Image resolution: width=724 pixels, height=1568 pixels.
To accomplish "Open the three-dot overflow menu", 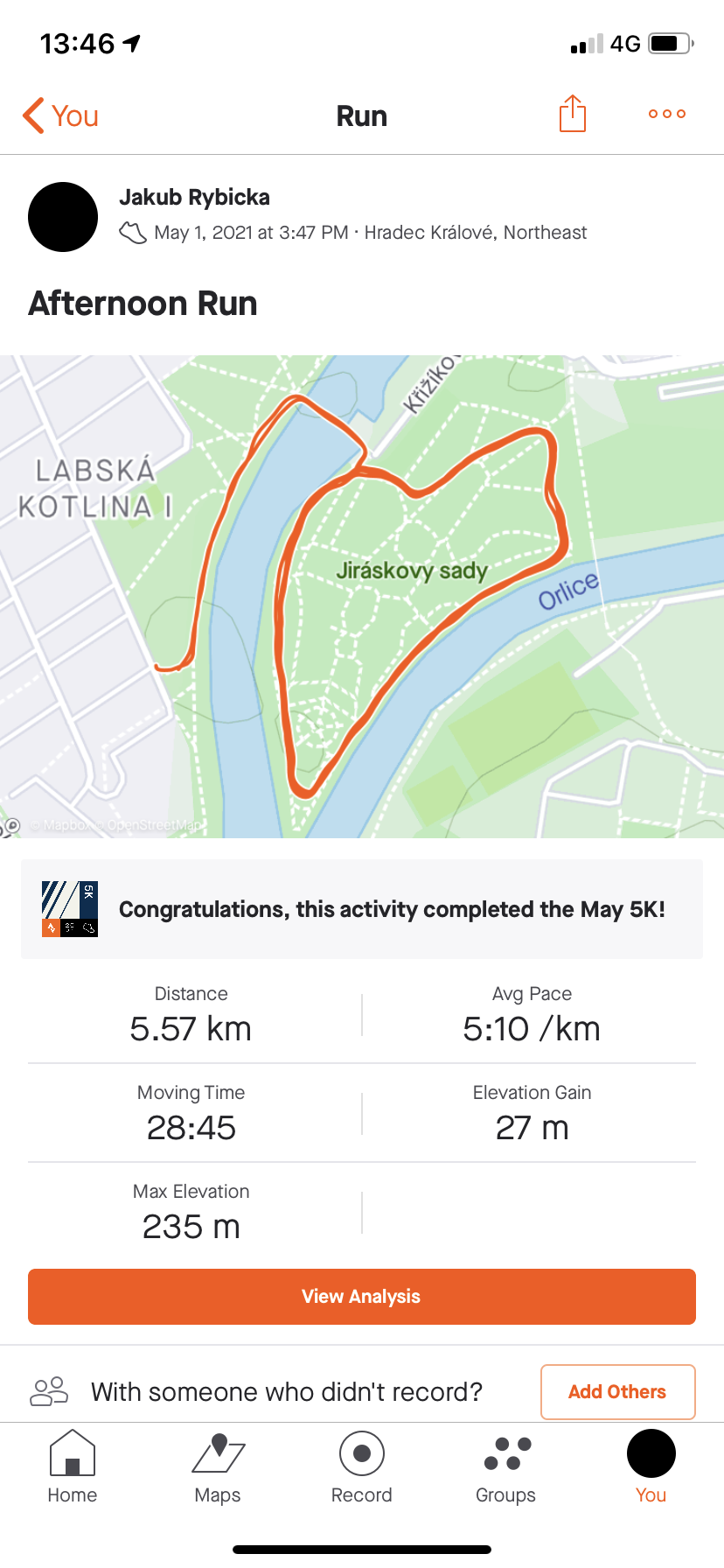I will pos(667,114).
